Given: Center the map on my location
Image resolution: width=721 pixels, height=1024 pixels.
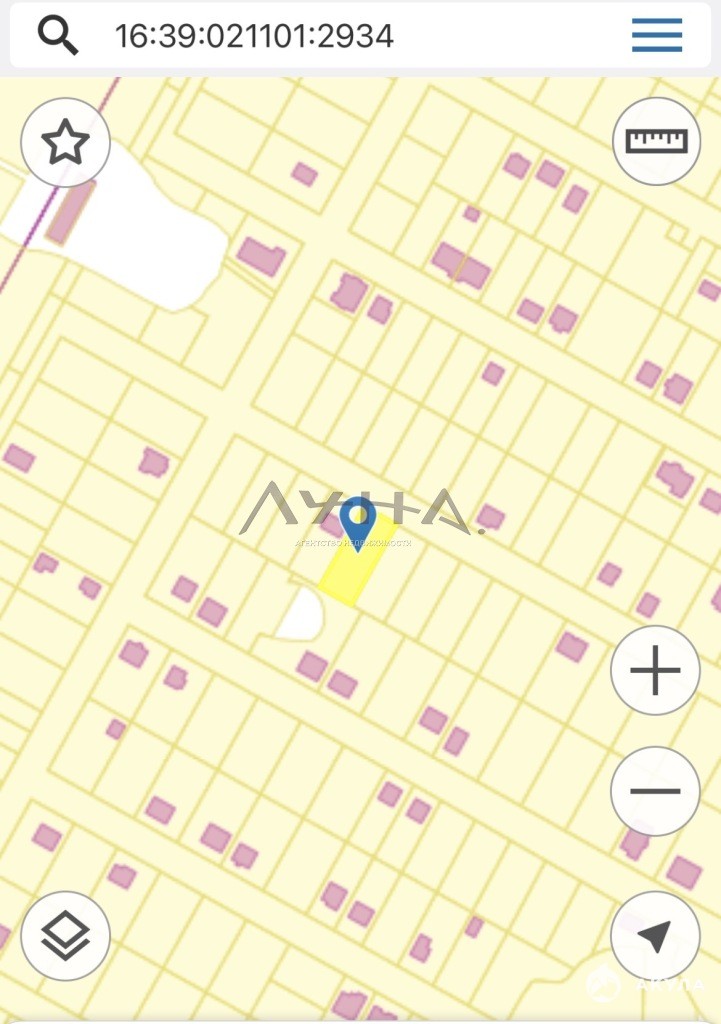Looking at the screenshot, I should pos(656,936).
